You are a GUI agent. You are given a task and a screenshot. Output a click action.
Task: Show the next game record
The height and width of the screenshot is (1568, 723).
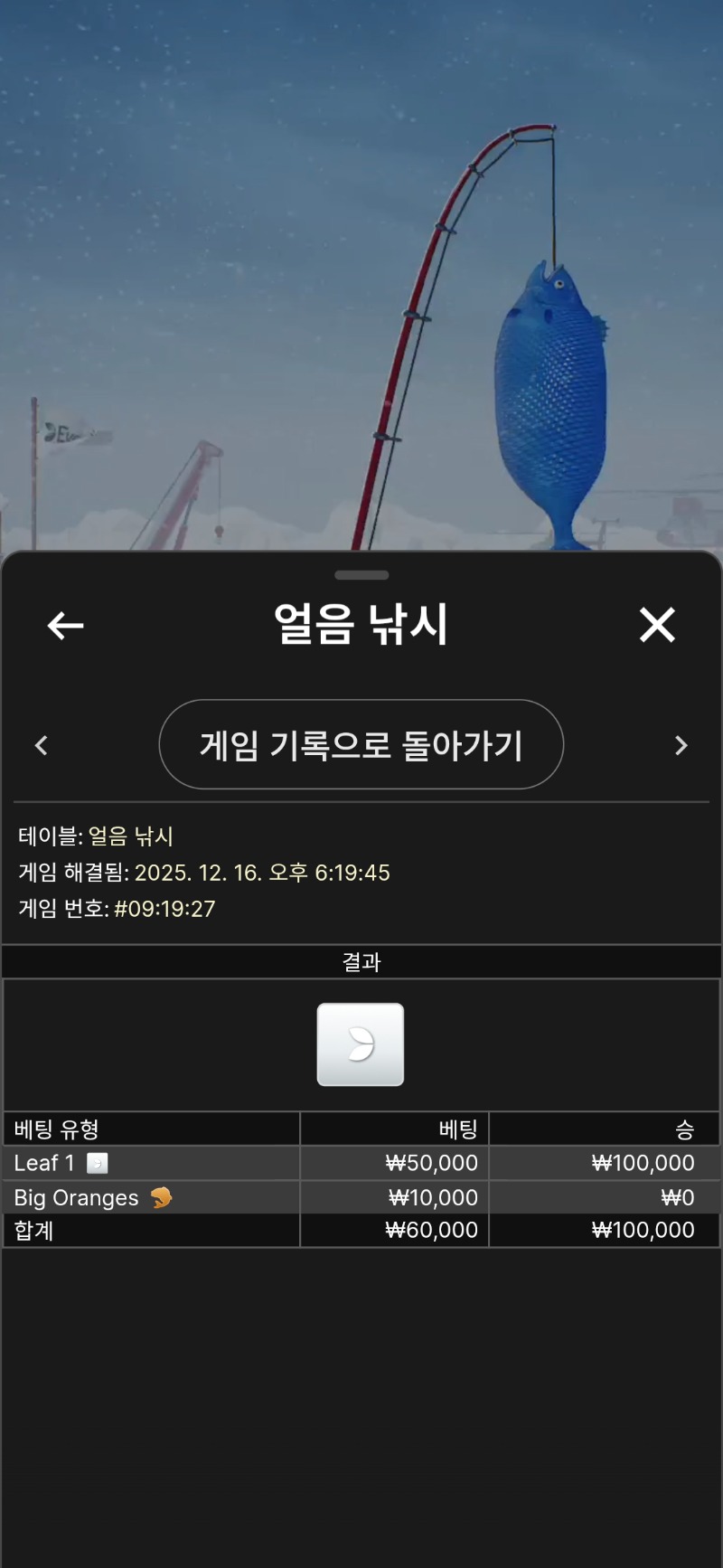681,745
